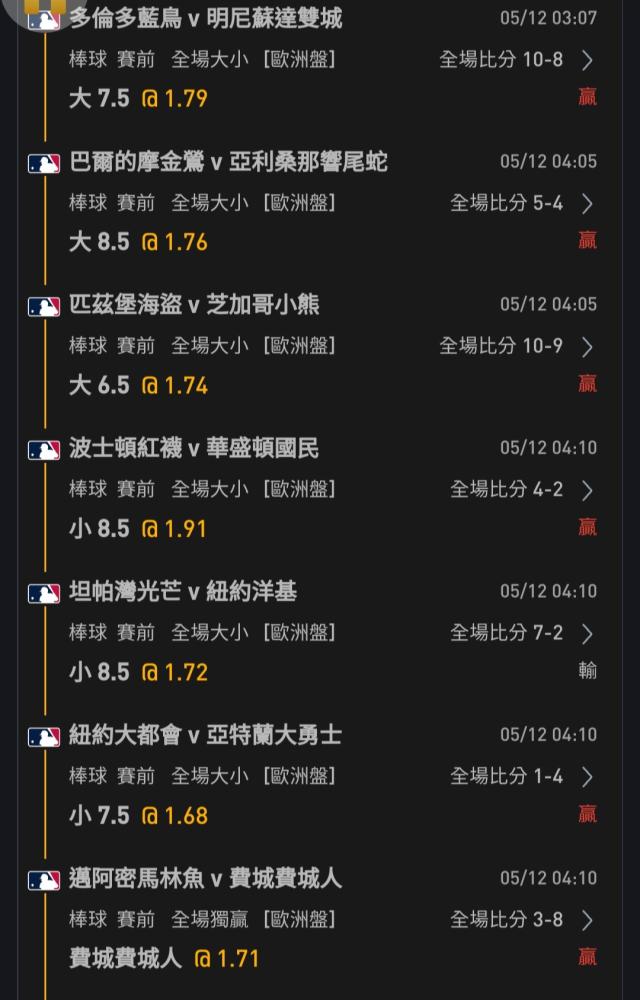Viewport: 640px width, 1000px height.
Task: Open 紐約大都會 v 亞特蘭大勇士 score details
Action: (x=587, y=777)
